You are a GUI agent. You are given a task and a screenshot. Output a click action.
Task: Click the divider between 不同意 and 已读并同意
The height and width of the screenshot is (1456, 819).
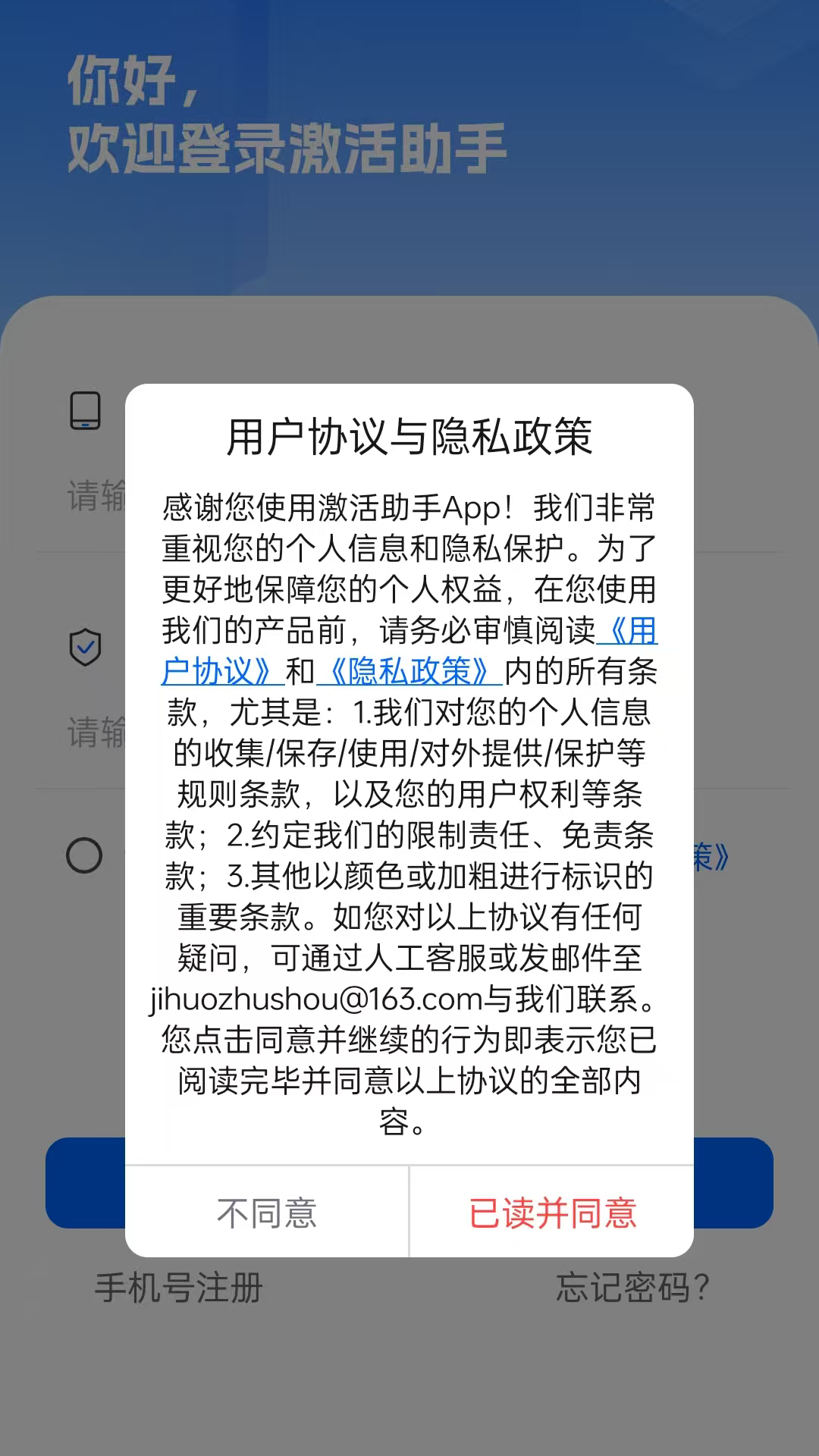[x=409, y=1211]
